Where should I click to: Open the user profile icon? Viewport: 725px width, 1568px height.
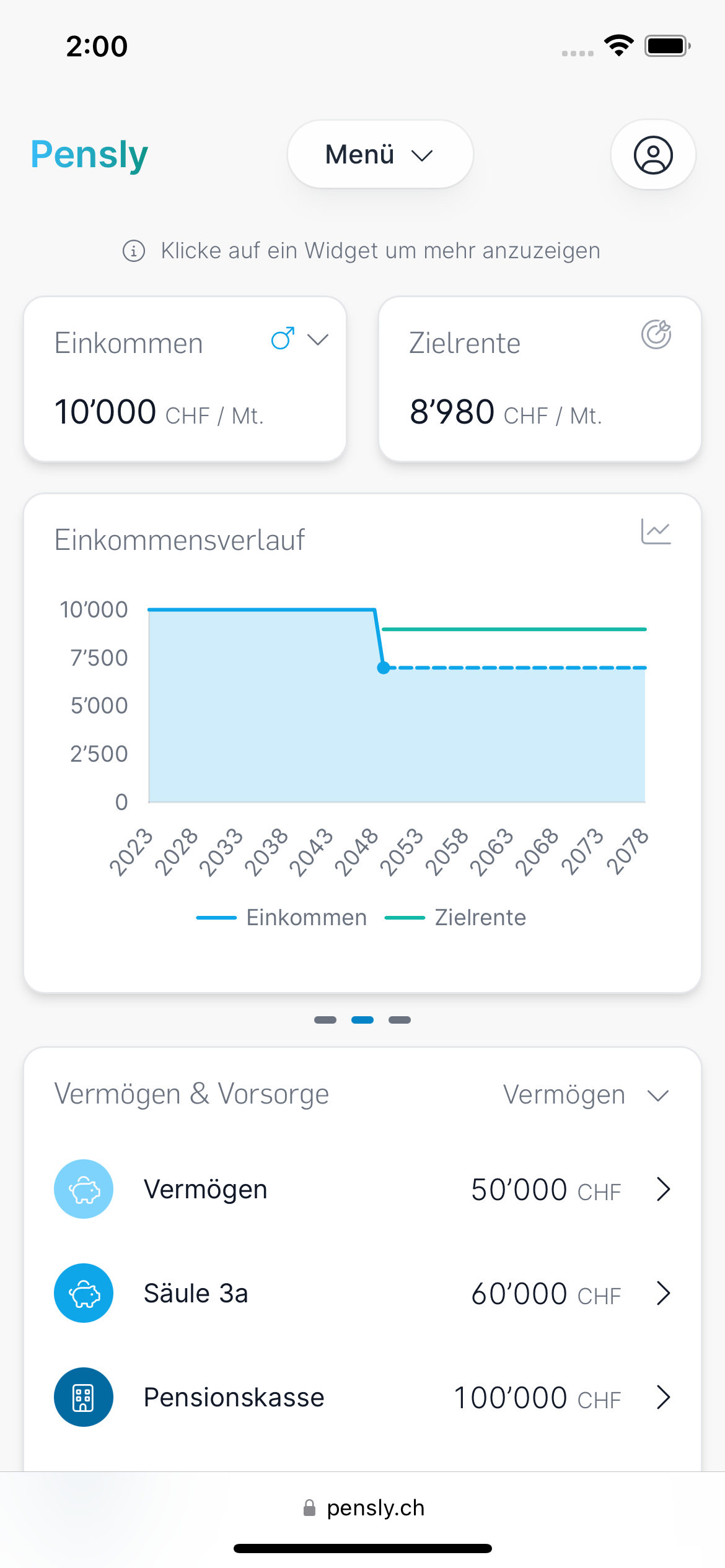coord(652,154)
